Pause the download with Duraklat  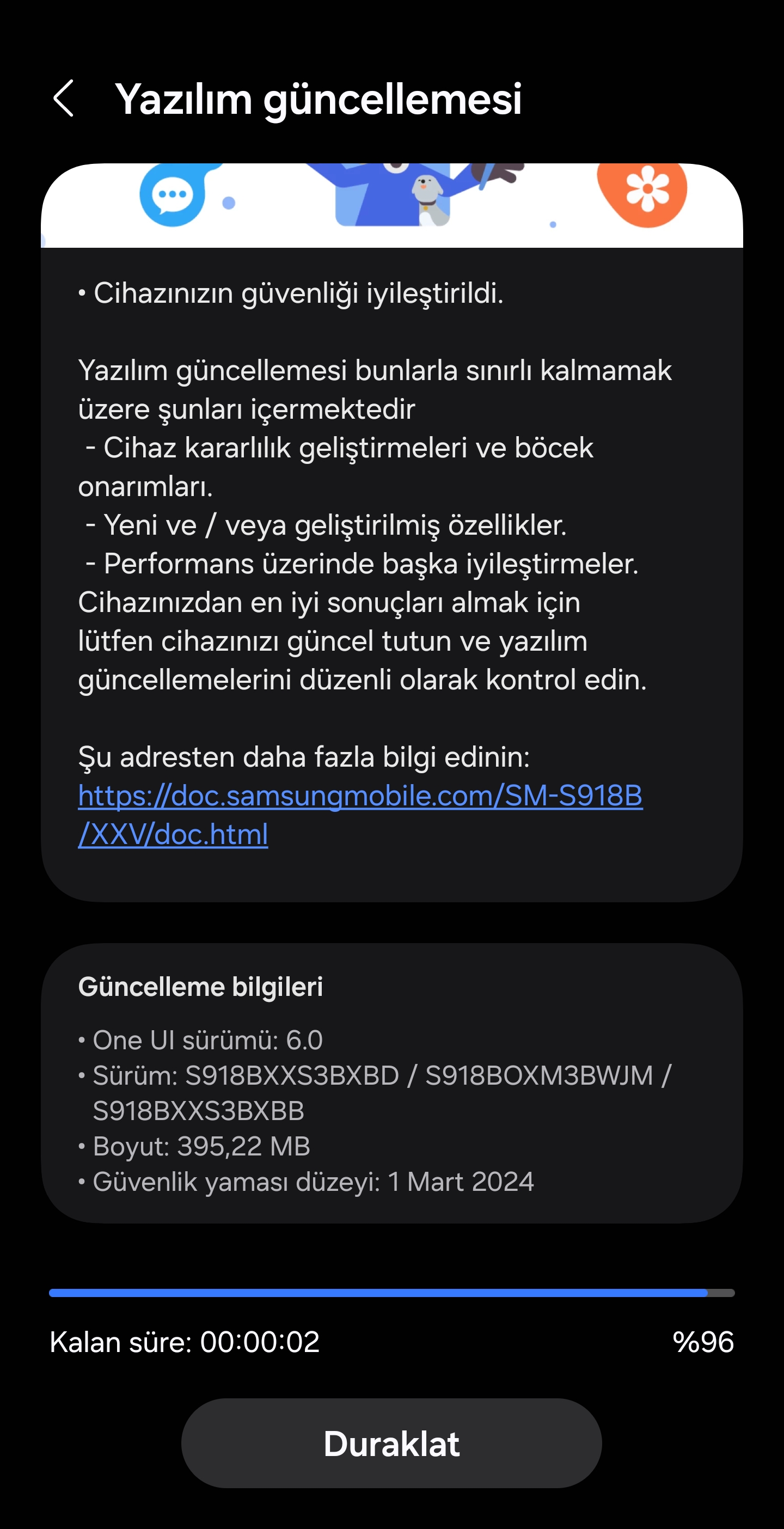pos(391,1443)
